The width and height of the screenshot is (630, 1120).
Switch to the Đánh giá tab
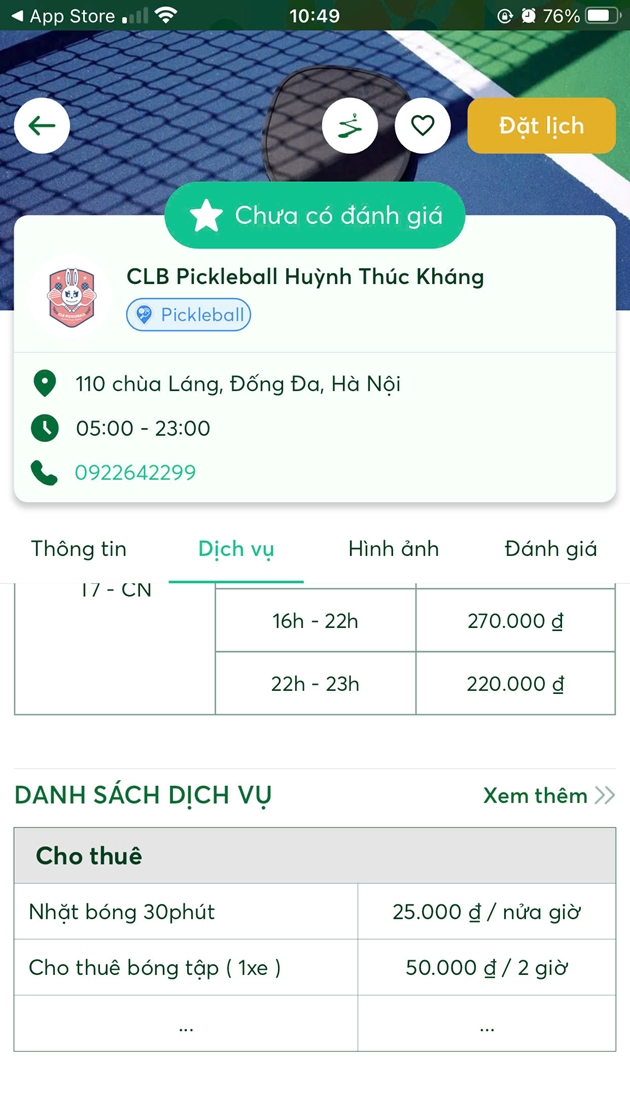pos(551,549)
